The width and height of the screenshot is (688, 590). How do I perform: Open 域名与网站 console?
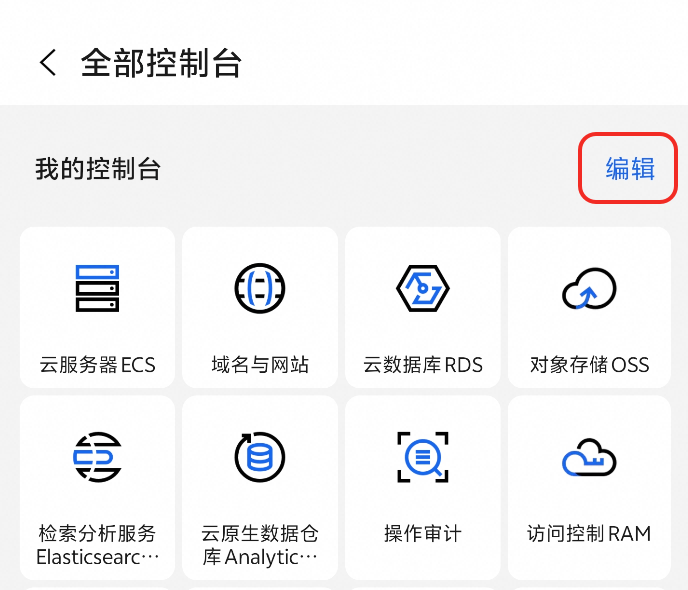point(260,307)
